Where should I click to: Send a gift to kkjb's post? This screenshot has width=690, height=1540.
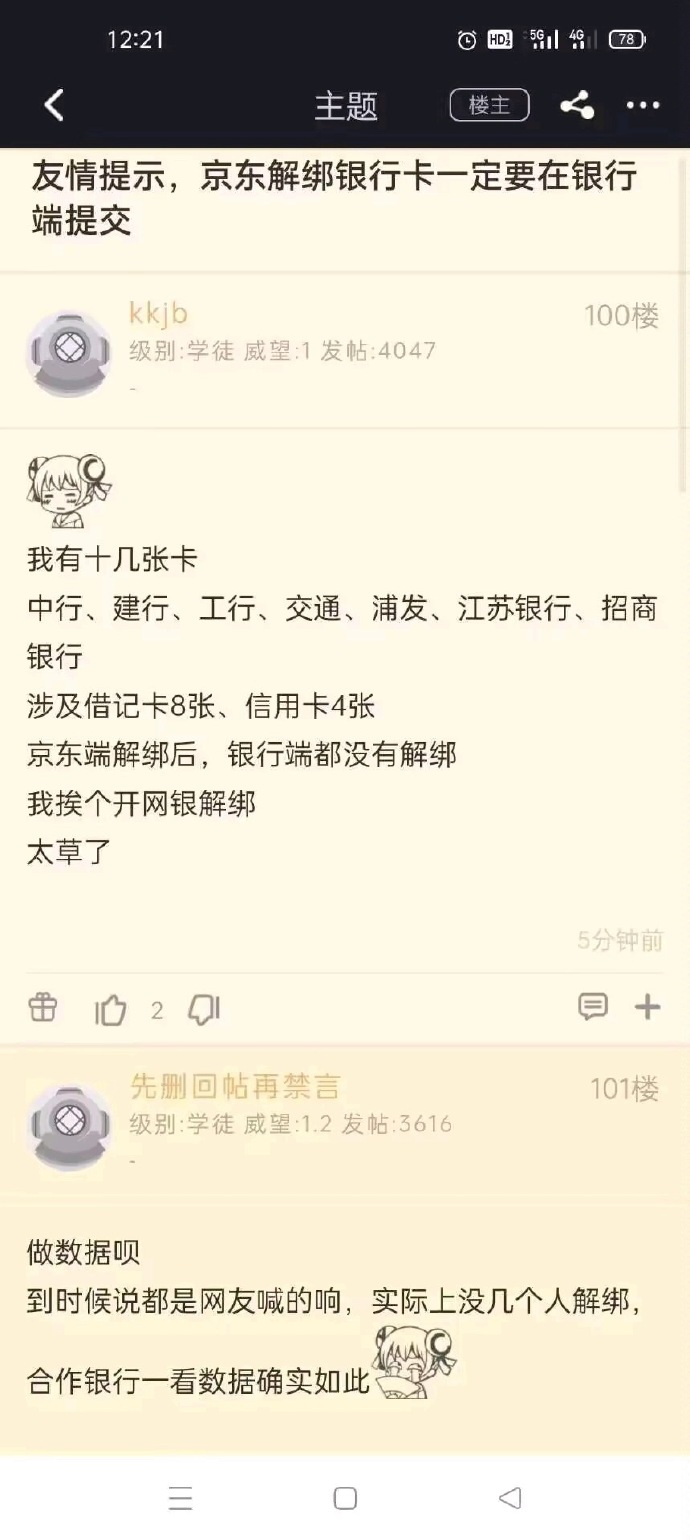43,1007
